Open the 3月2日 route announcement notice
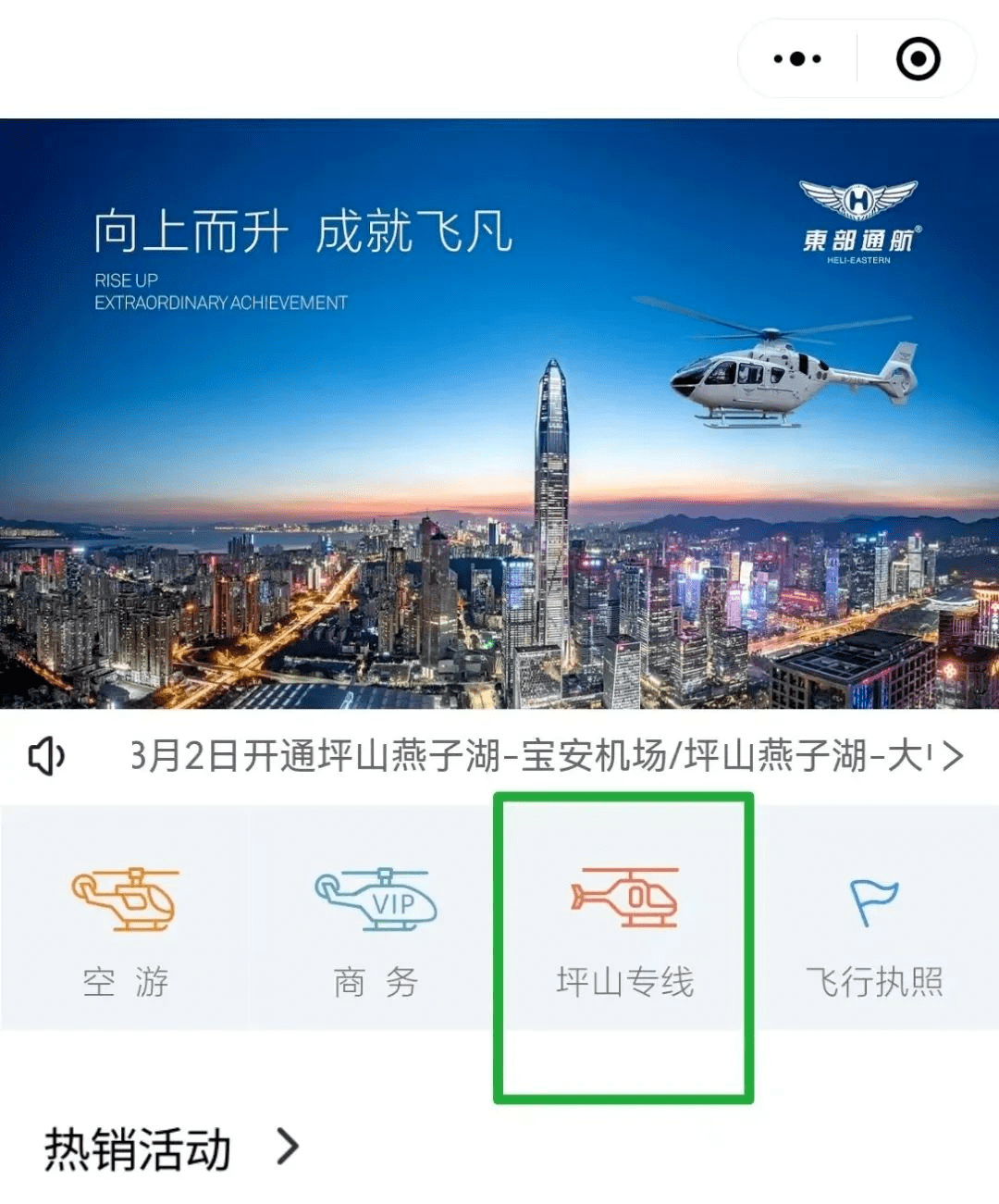The height and width of the screenshot is (1204, 999). coord(527,756)
